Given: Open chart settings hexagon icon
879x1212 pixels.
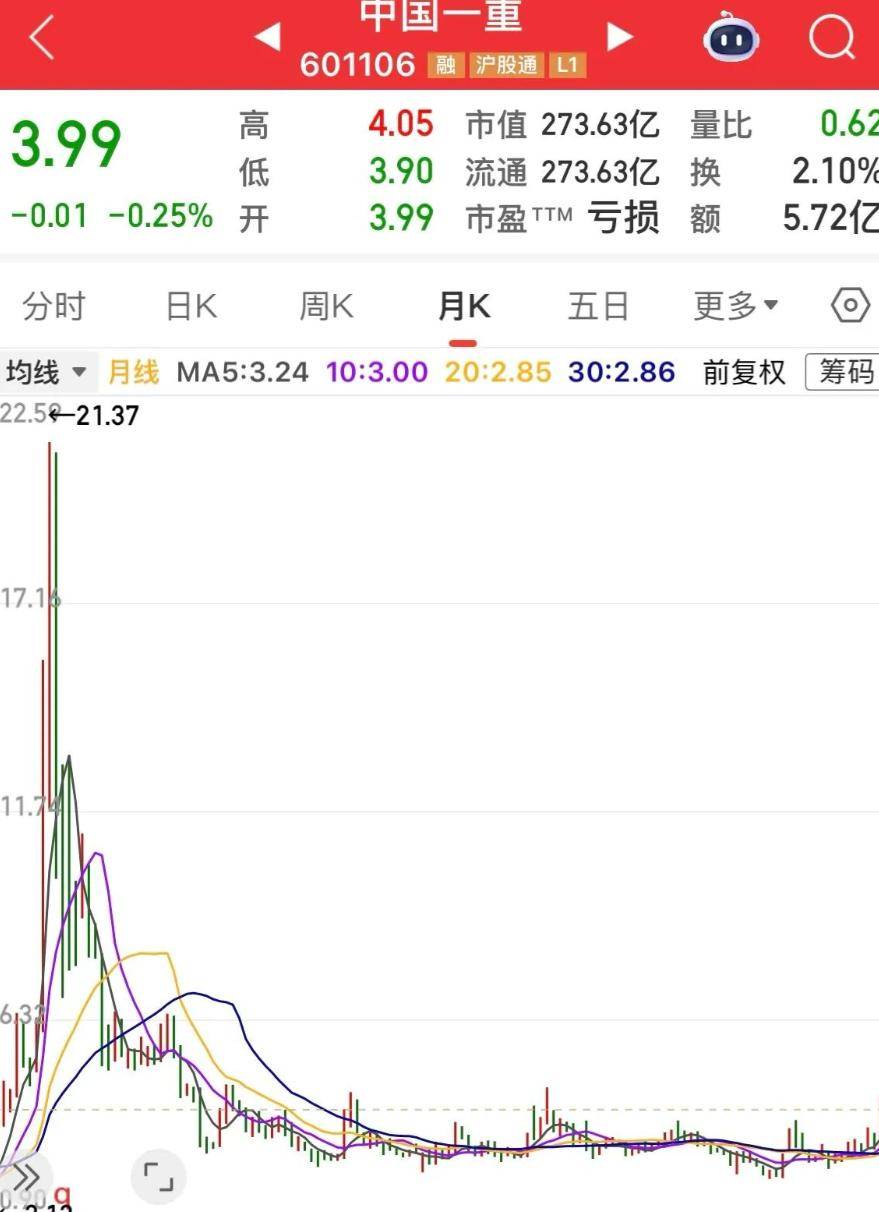Looking at the screenshot, I should pos(850,305).
